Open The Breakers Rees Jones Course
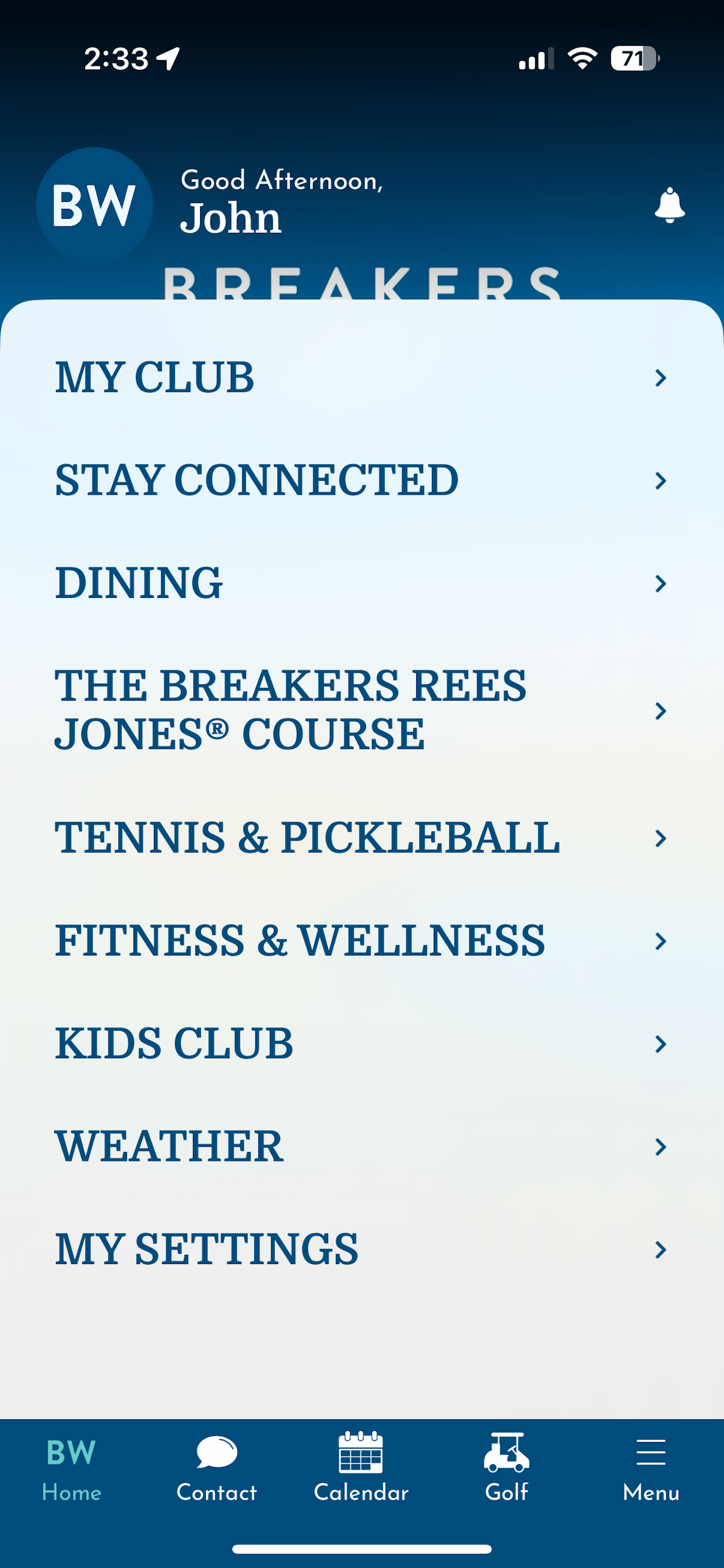Viewport: 724px width, 1568px height. pyautogui.click(x=362, y=710)
